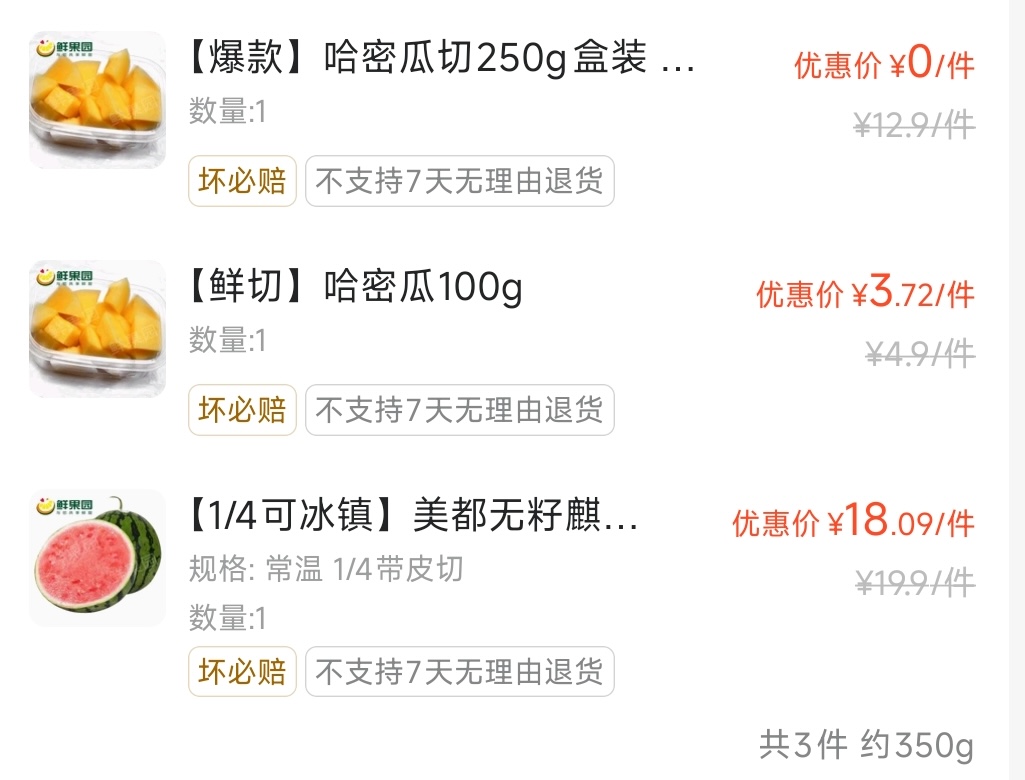Open the 【1/4可冰镇】美都无籽麒麟 watermelon item
Viewport: 1025px width, 780px height.
pyautogui.click(x=412, y=518)
